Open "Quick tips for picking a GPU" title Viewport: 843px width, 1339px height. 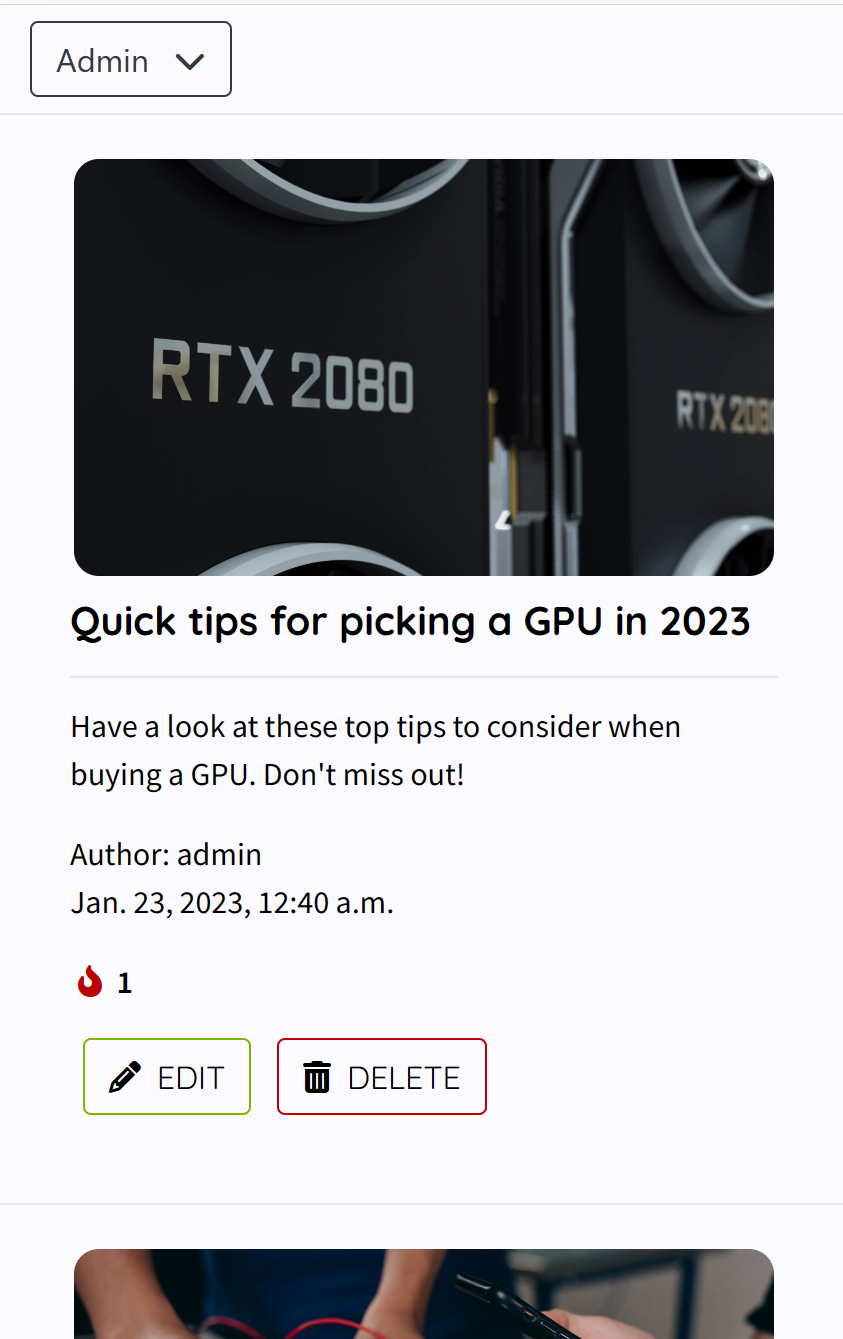tap(410, 622)
